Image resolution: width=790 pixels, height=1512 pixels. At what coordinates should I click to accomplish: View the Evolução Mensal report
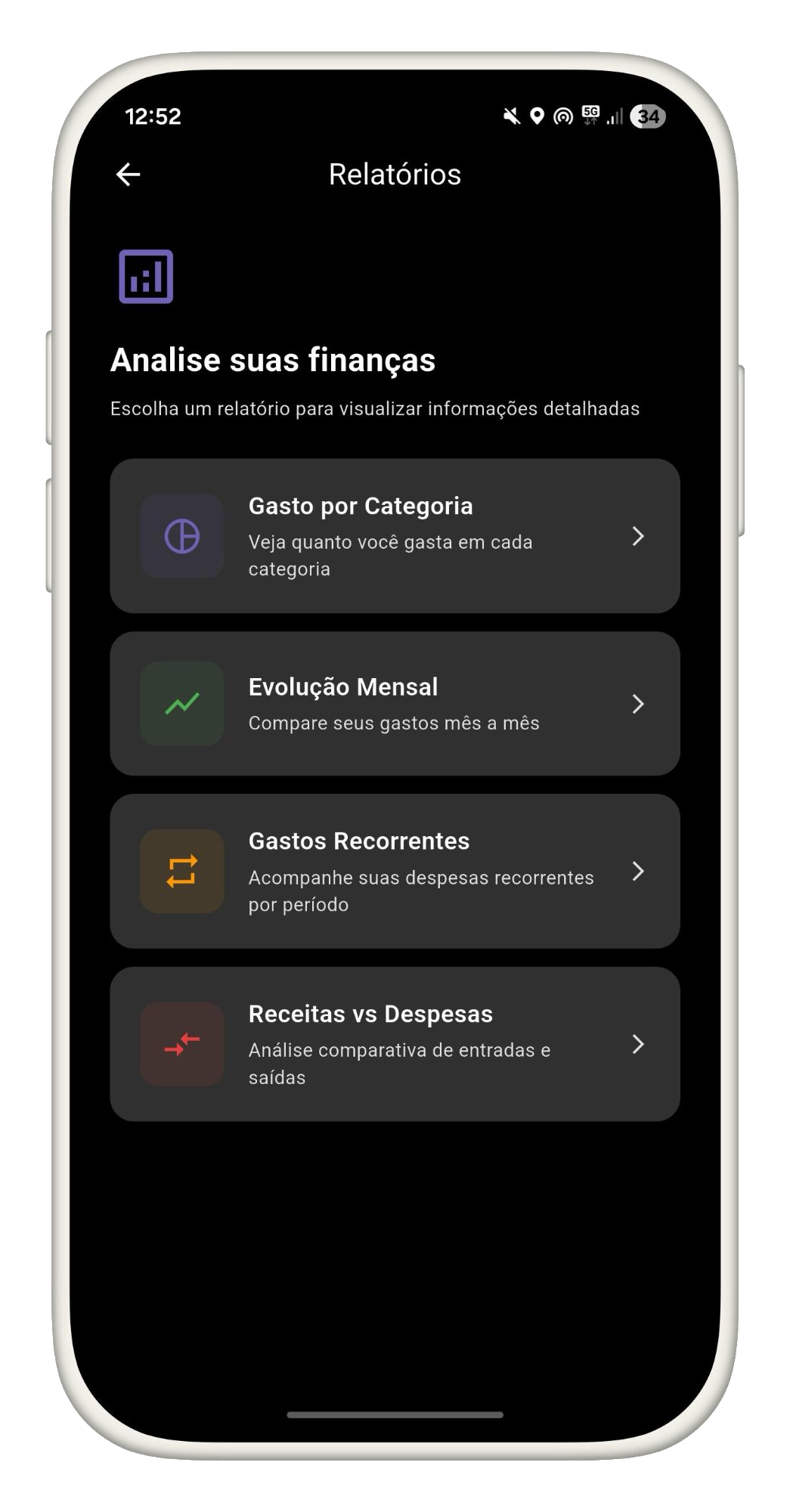coord(395,704)
